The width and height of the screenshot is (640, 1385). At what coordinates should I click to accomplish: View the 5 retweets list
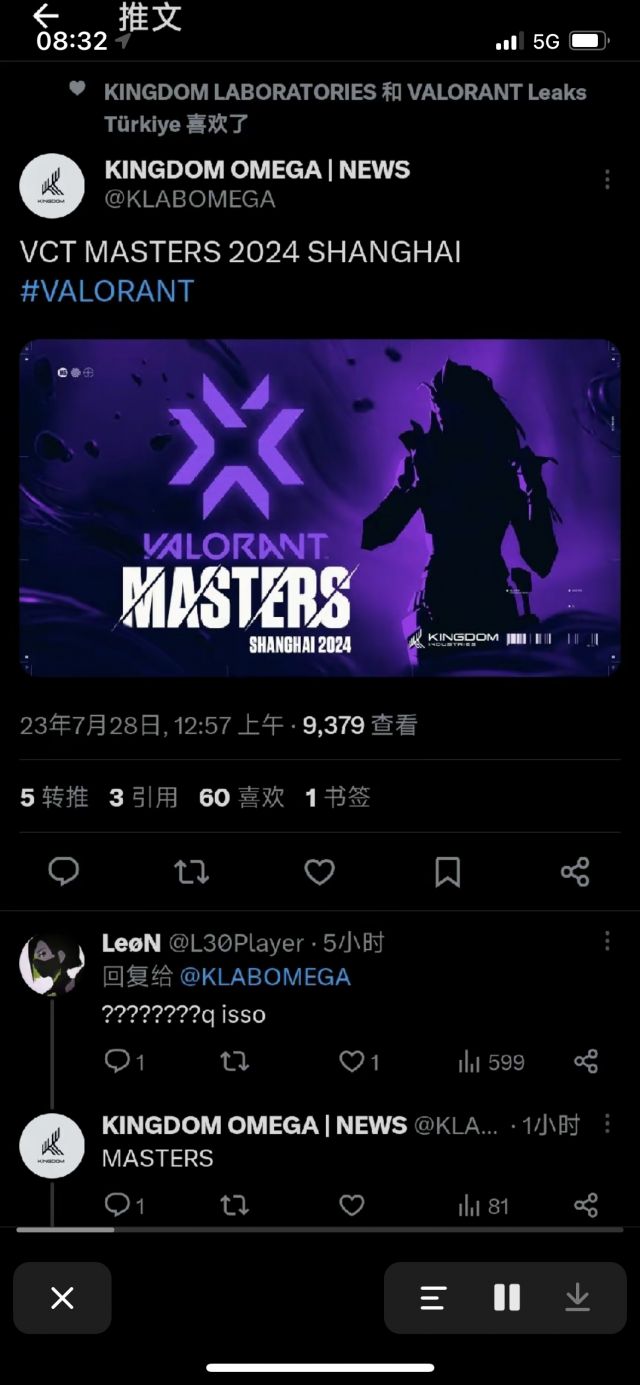point(54,797)
